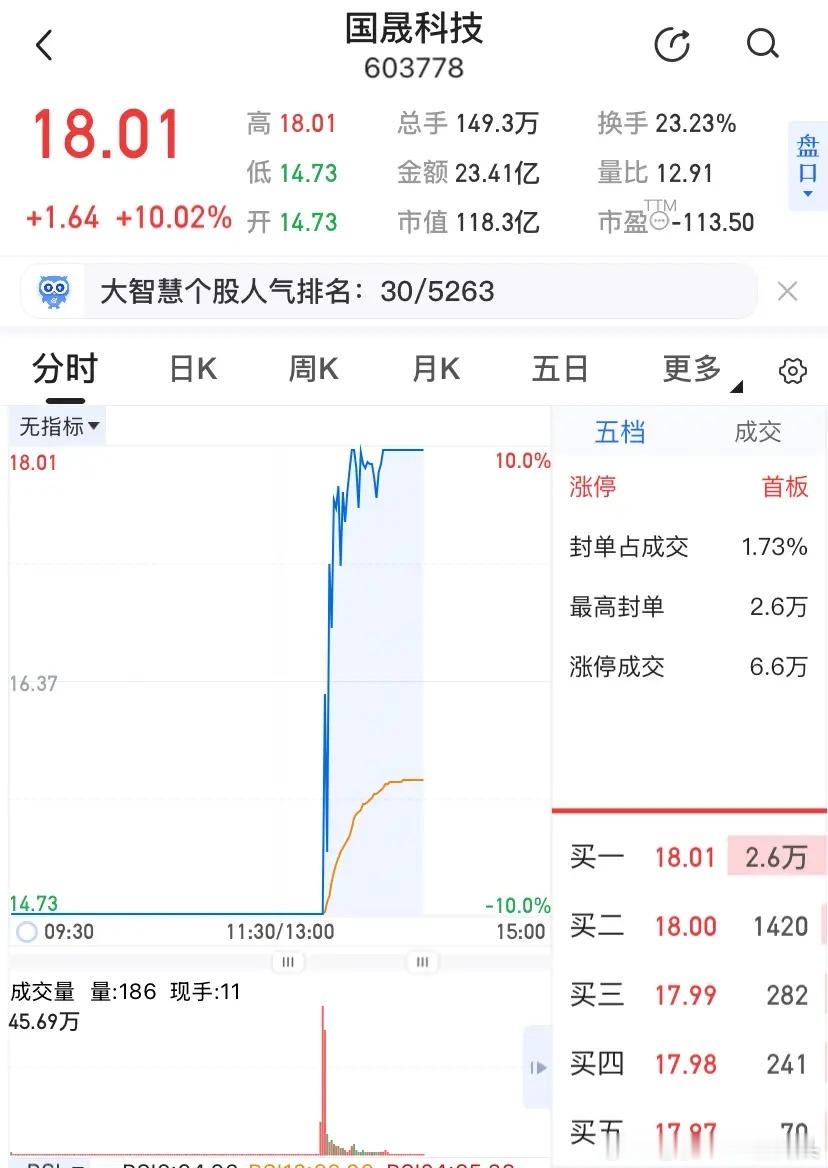Image resolution: width=828 pixels, height=1168 pixels.
Task: Open chart settings gear
Action: click(x=792, y=371)
